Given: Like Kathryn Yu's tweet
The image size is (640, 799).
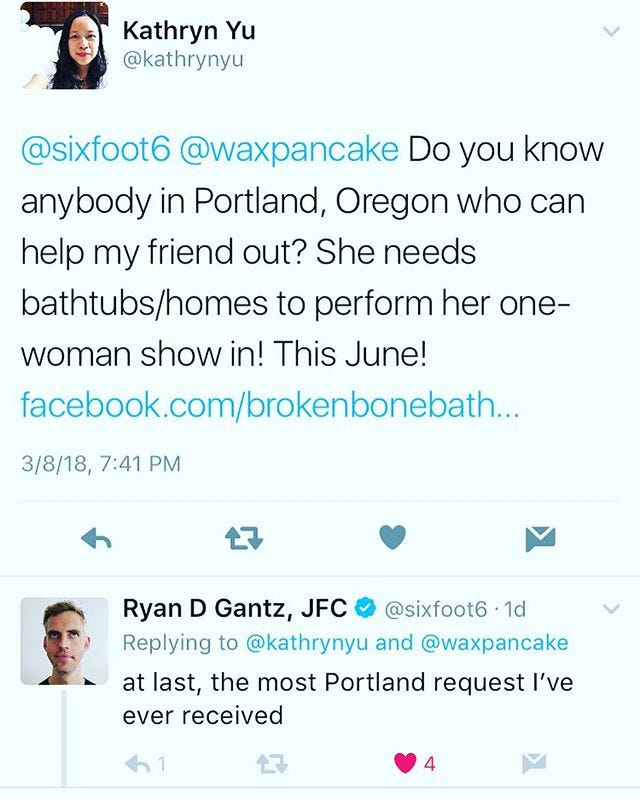Looking at the screenshot, I should coord(394,538).
